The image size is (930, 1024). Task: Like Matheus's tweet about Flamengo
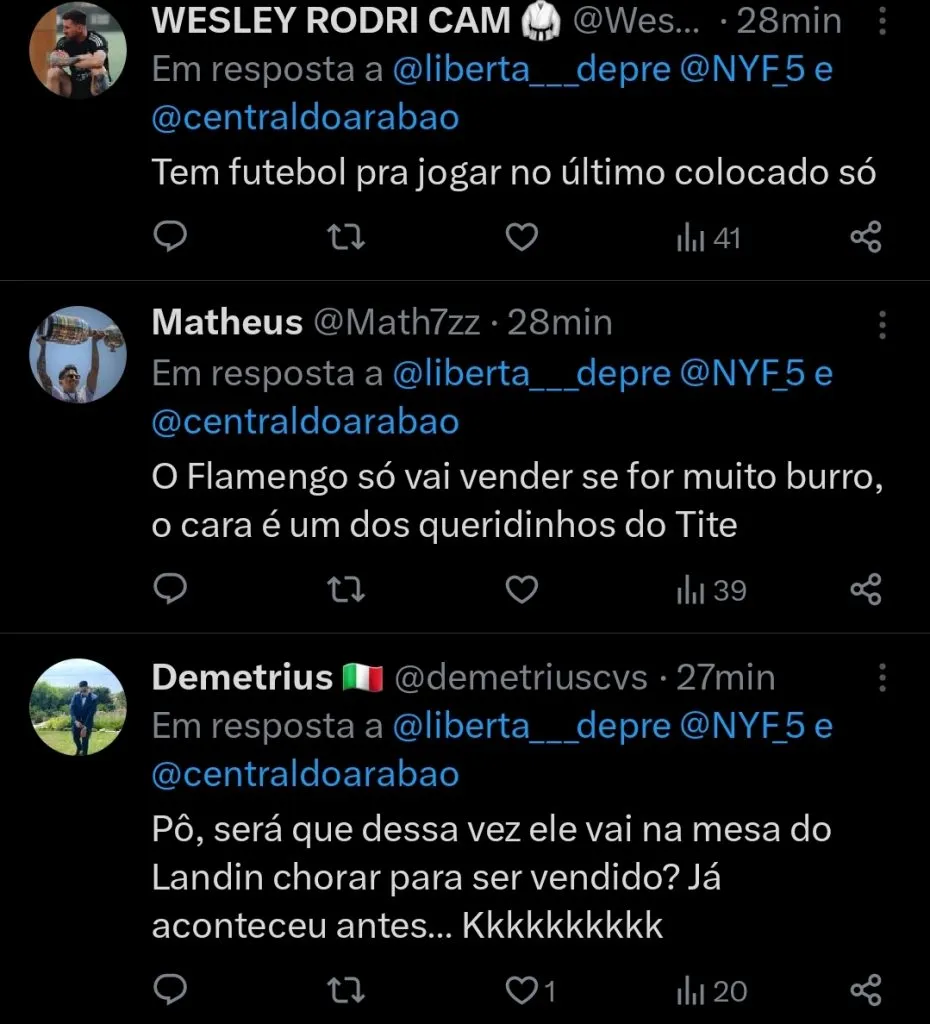pyautogui.click(x=520, y=590)
